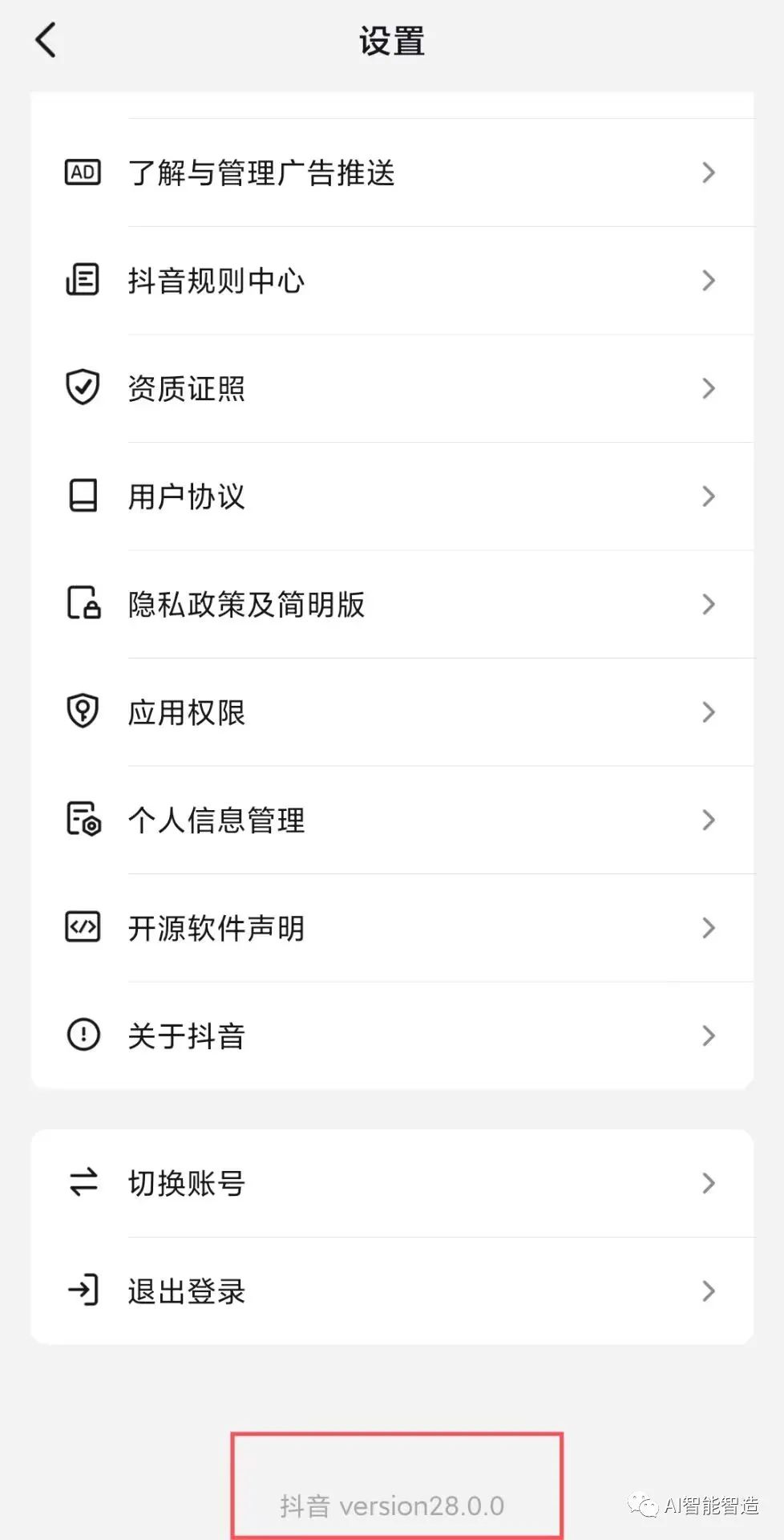
Task: Go back from the 设置 page
Action: [46, 40]
